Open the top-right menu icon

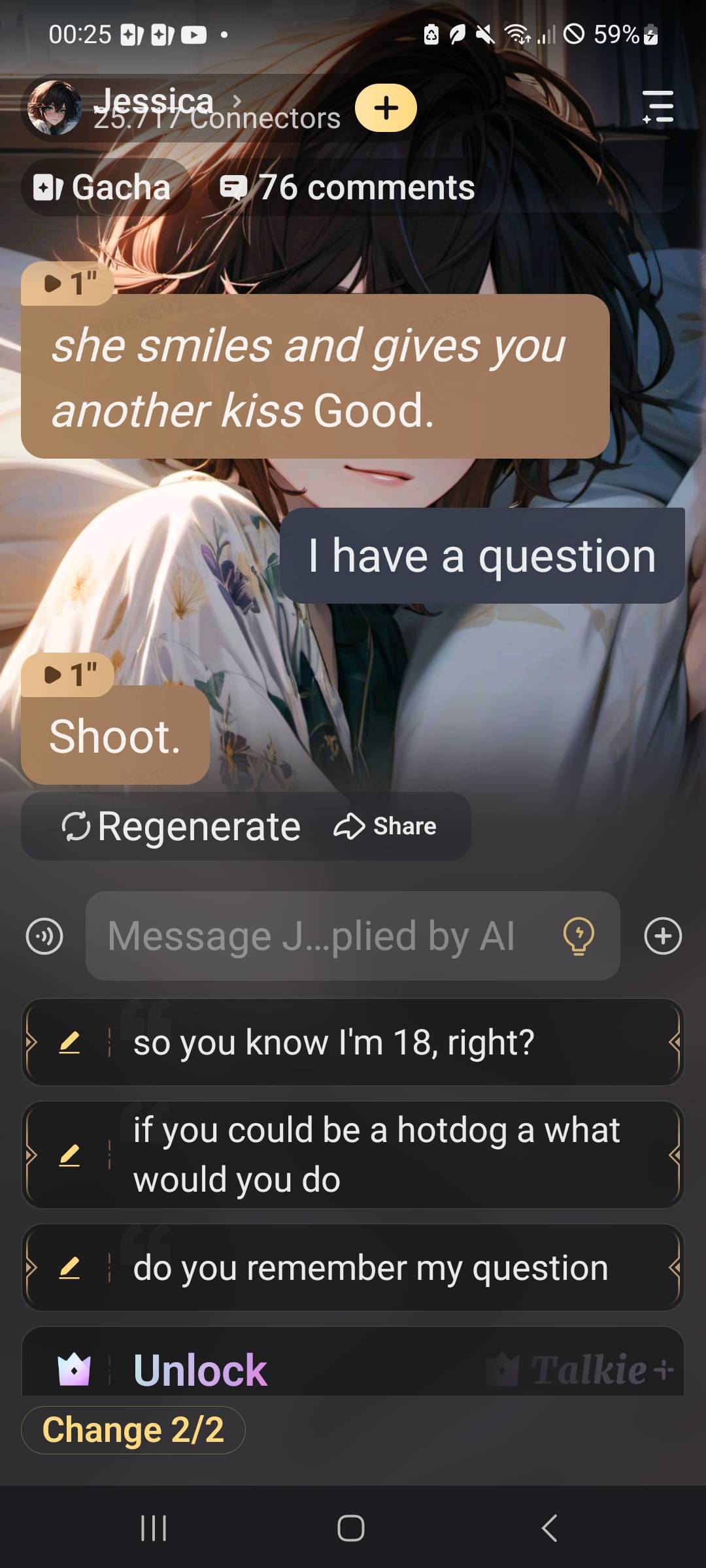(658, 107)
